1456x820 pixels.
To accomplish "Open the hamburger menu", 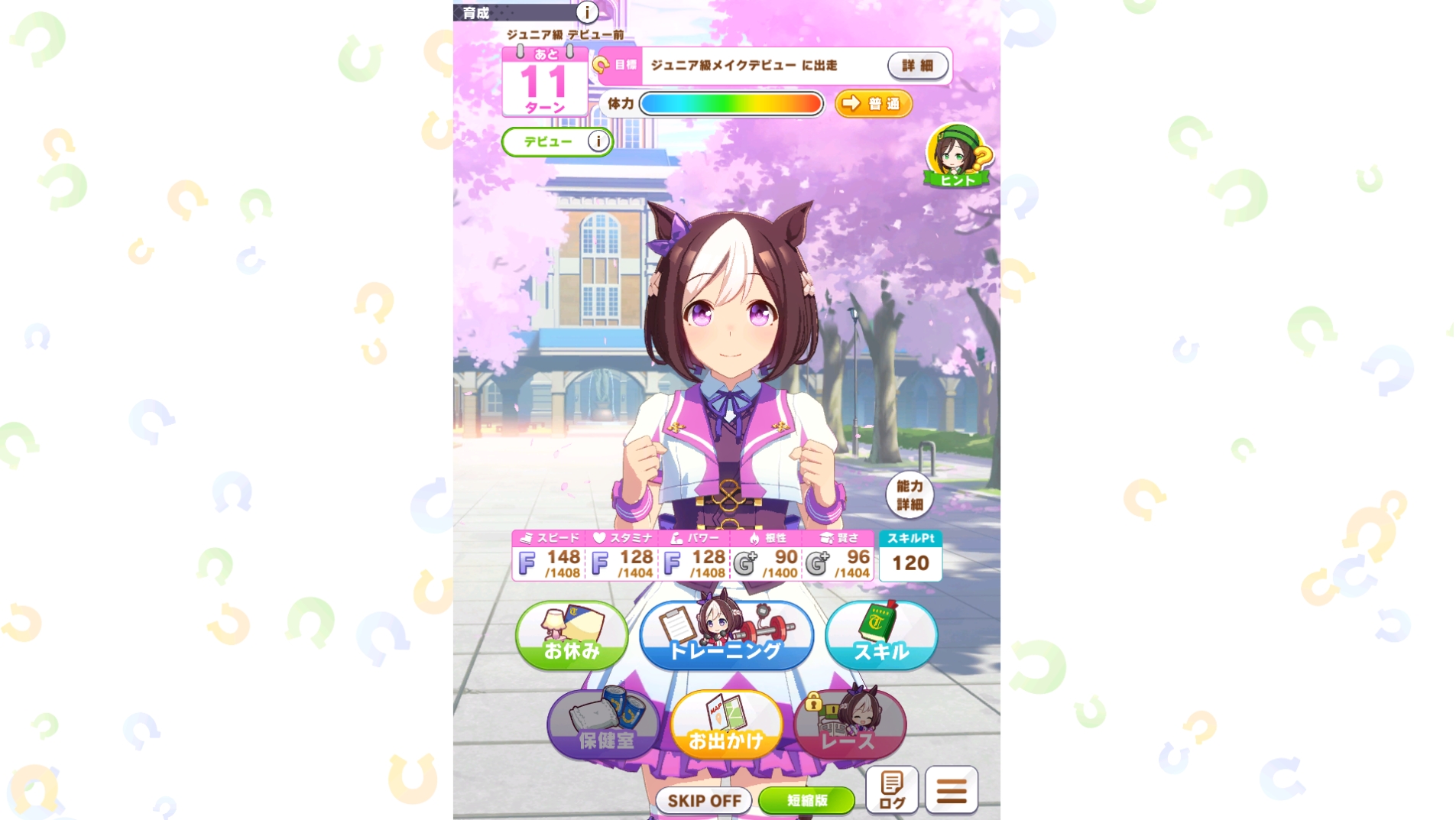I will (x=952, y=789).
